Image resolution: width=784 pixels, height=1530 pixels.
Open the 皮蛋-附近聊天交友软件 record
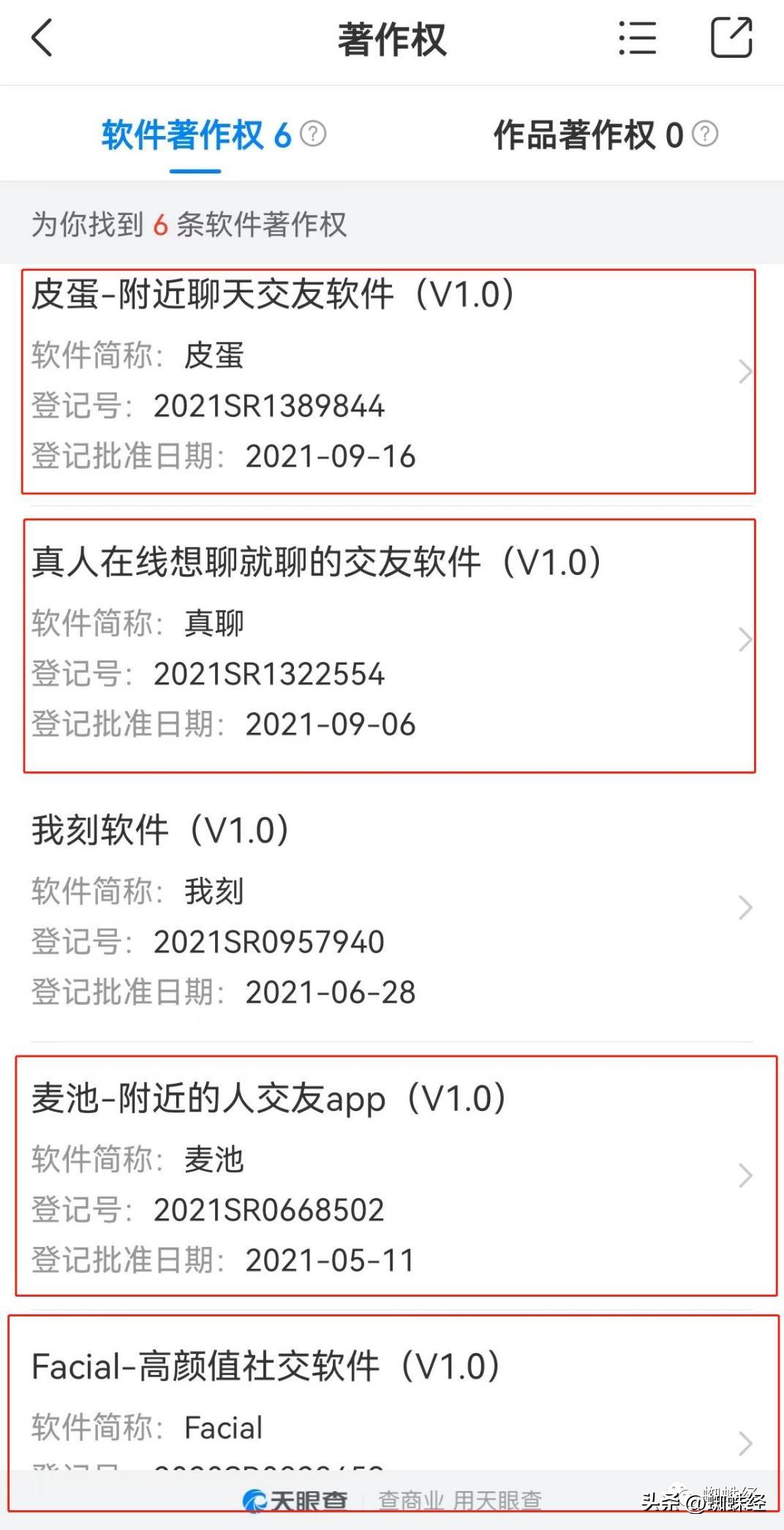click(272, 296)
